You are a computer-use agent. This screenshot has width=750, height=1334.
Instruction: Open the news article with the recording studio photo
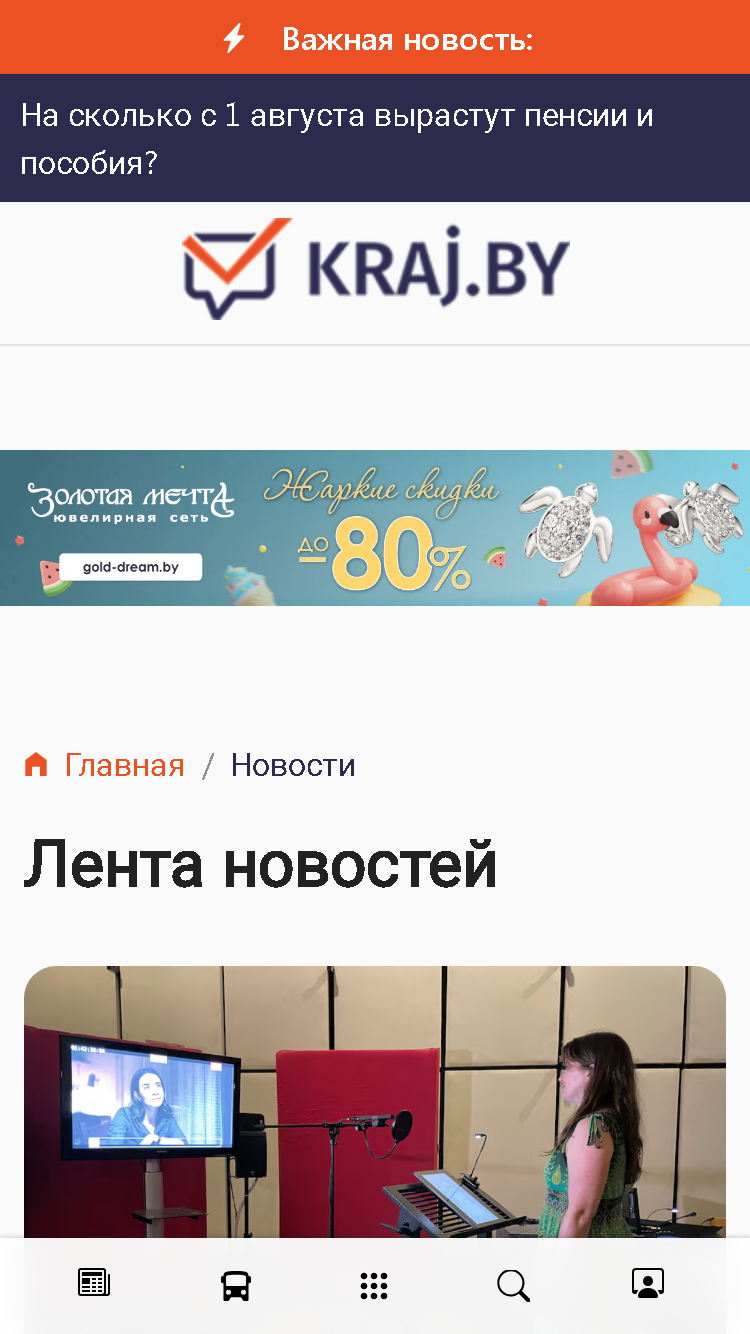[x=375, y=1102]
